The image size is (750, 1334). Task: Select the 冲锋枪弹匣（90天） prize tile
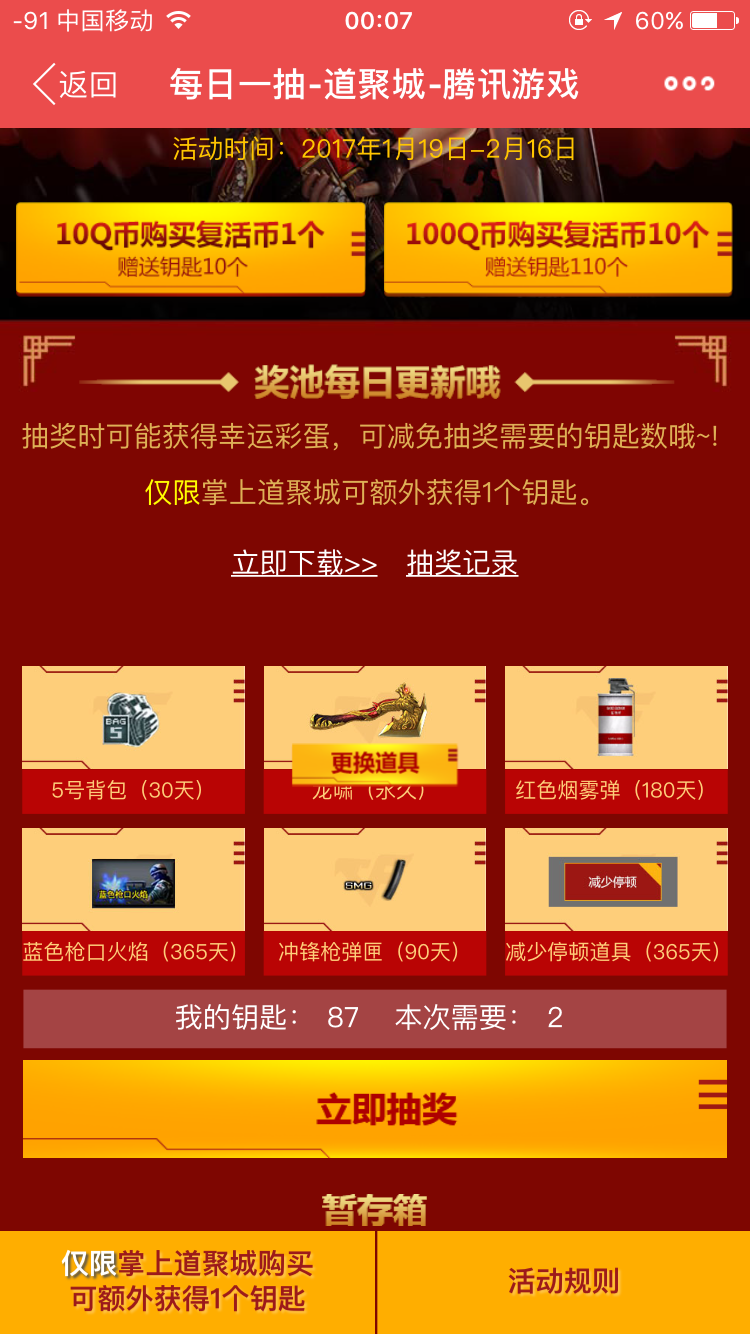pos(375,901)
